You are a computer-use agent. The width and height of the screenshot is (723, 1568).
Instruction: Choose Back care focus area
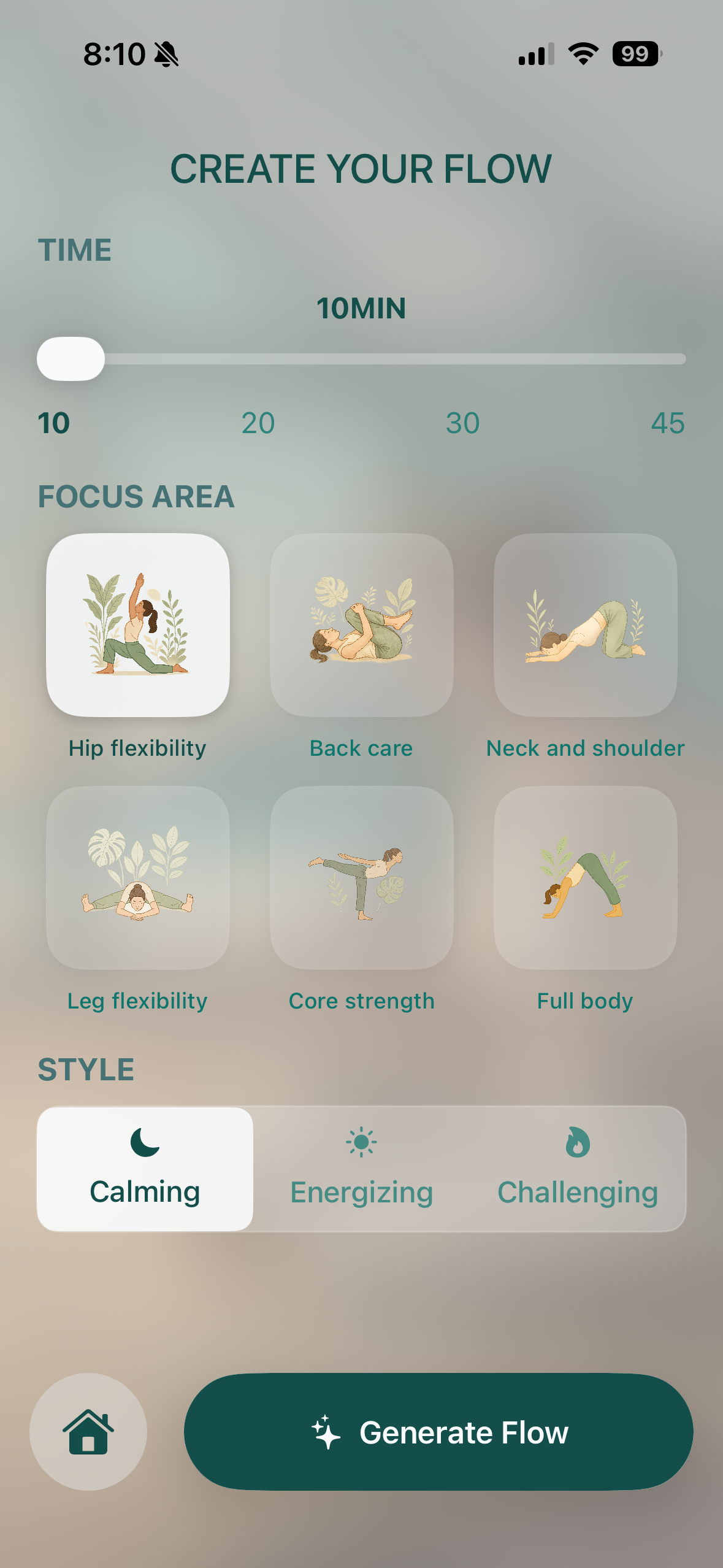point(361,625)
